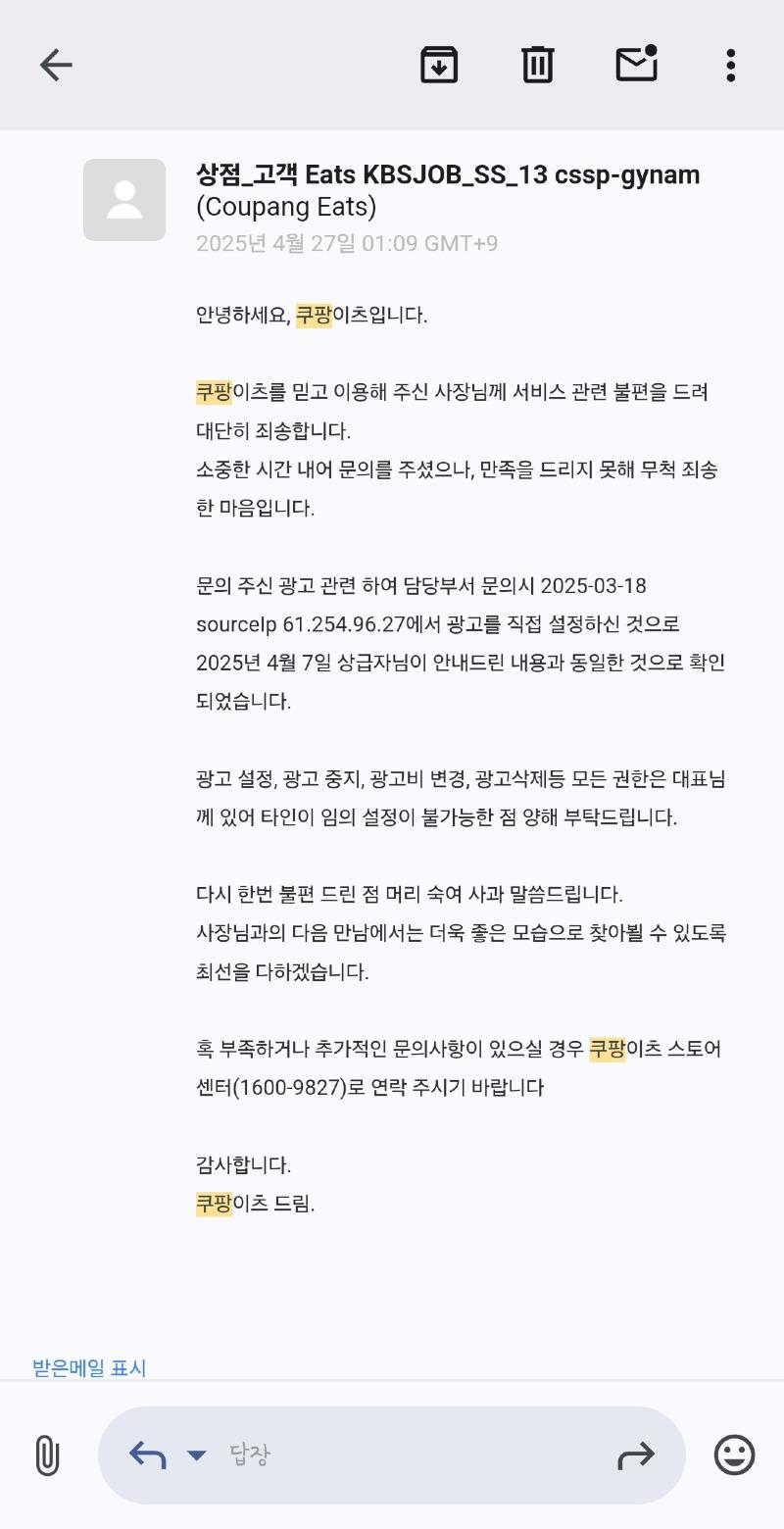784x1529 pixels.
Task: View the sender's profile avatar
Action: (124, 200)
